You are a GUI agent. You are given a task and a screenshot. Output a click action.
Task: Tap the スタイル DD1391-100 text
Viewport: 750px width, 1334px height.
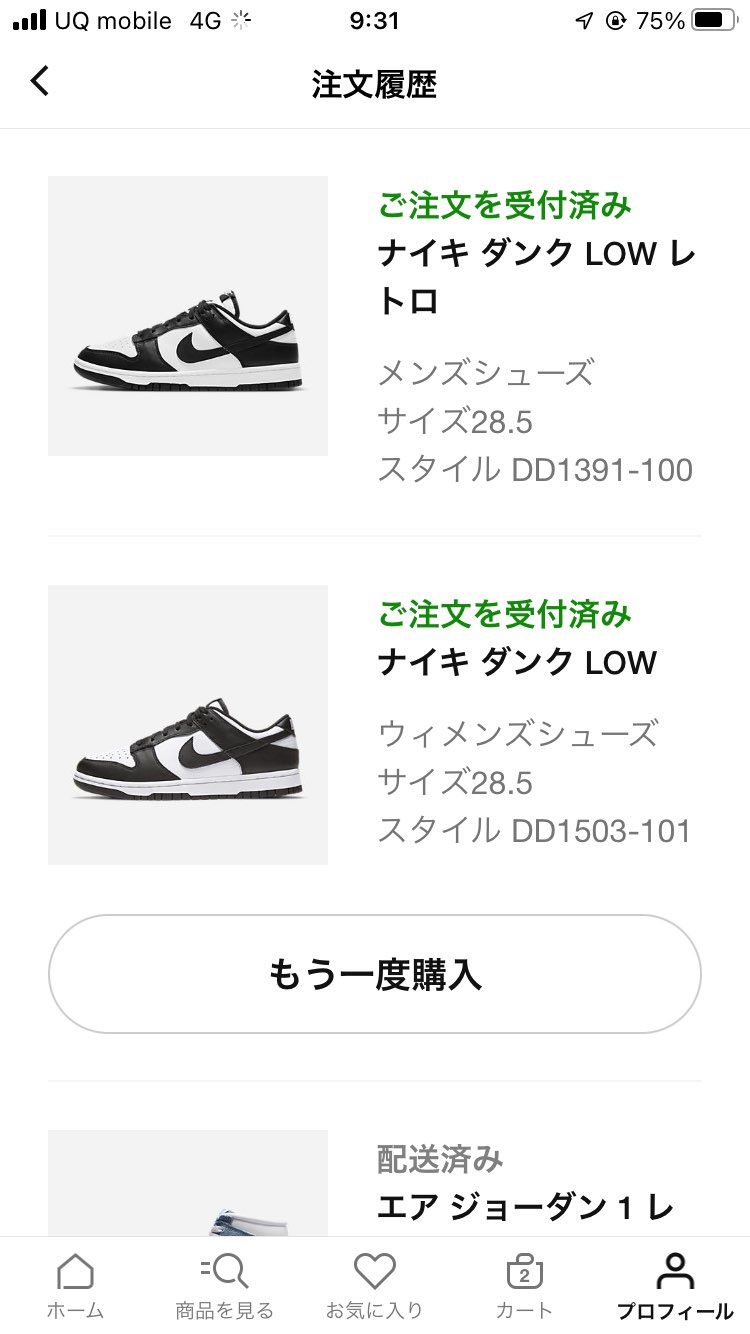[x=535, y=469]
